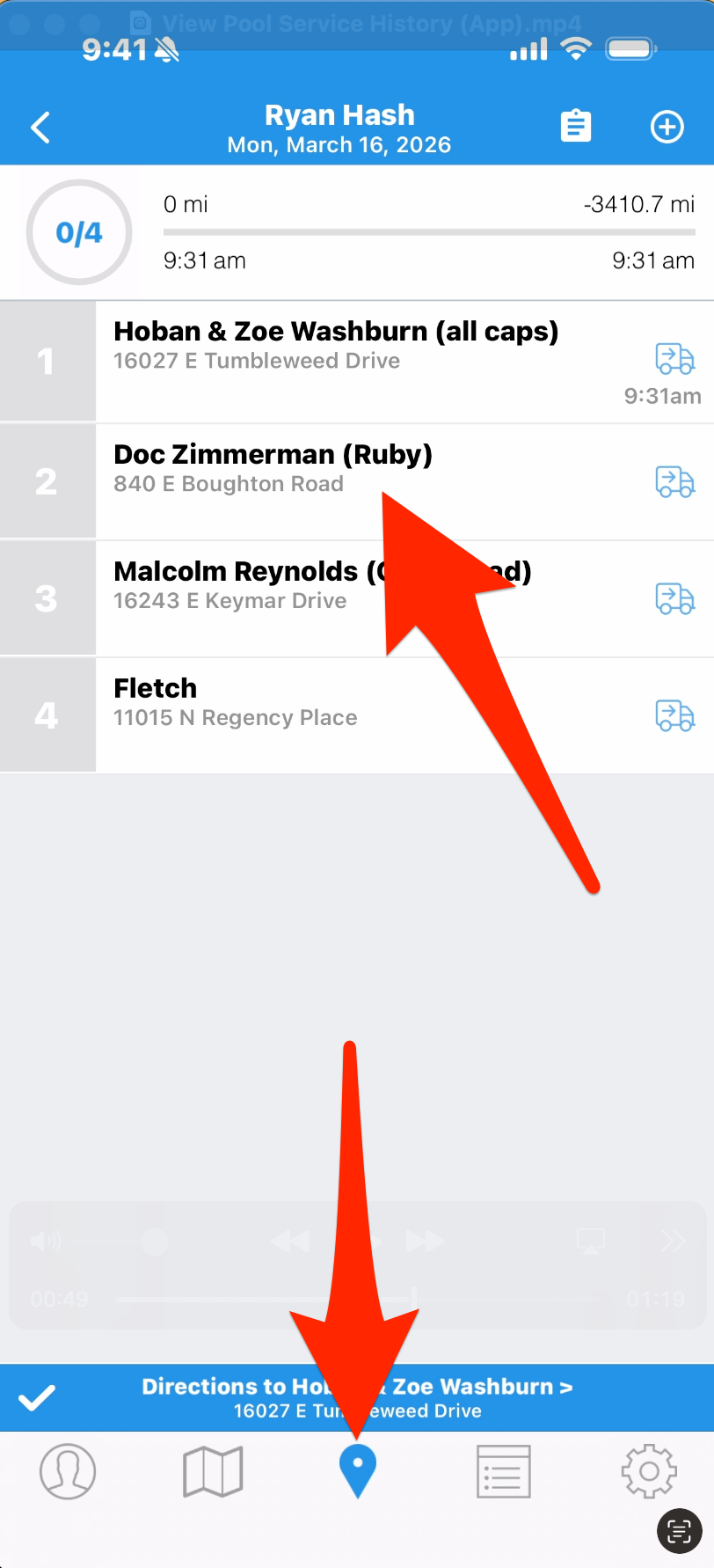Viewport: 714px width, 1568px height.
Task: Open Doc Zimmerman (Ruby) stop
Action: tap(273, 468)
